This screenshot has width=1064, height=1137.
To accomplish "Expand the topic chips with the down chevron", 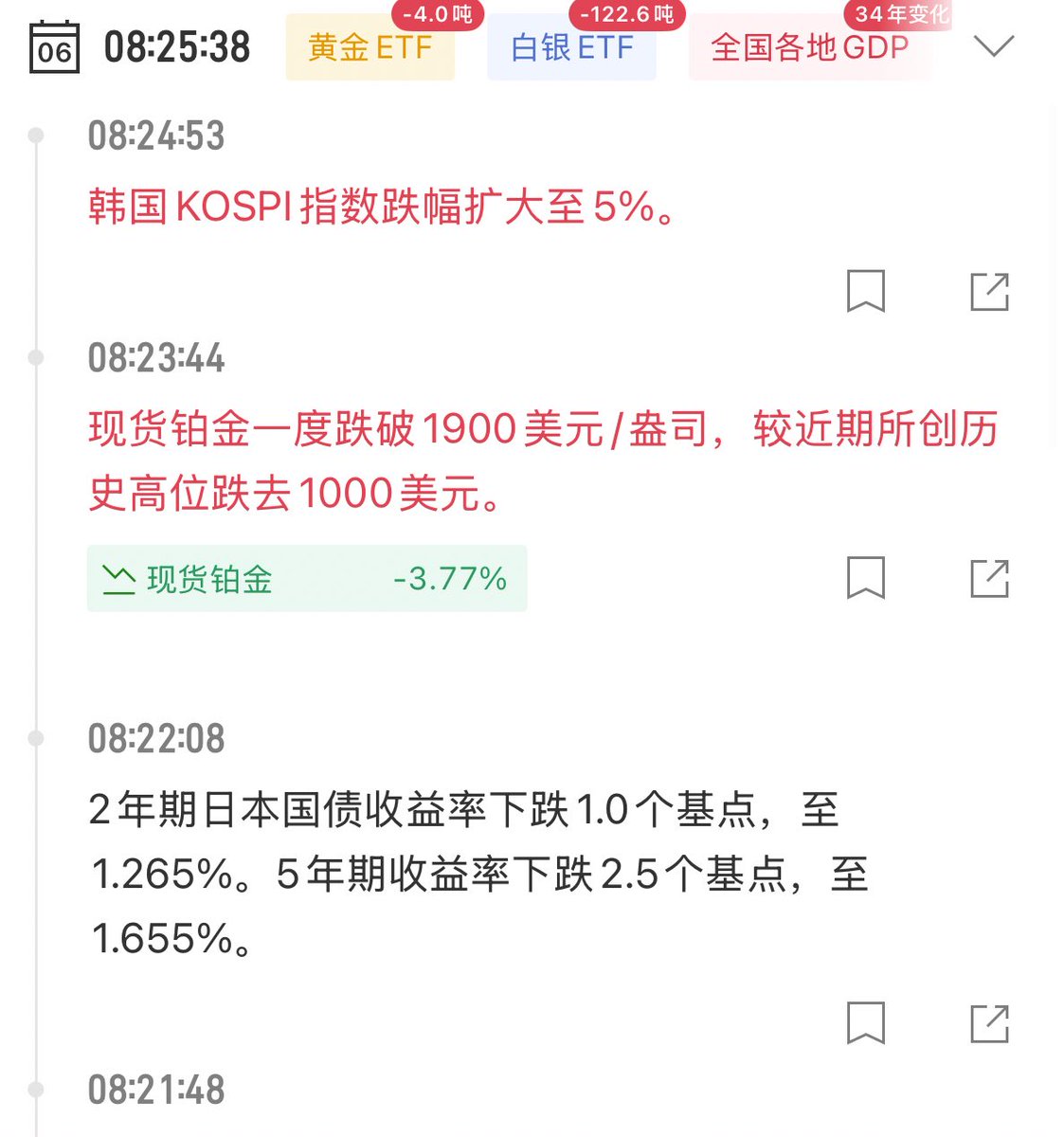I will pos(994,45).
